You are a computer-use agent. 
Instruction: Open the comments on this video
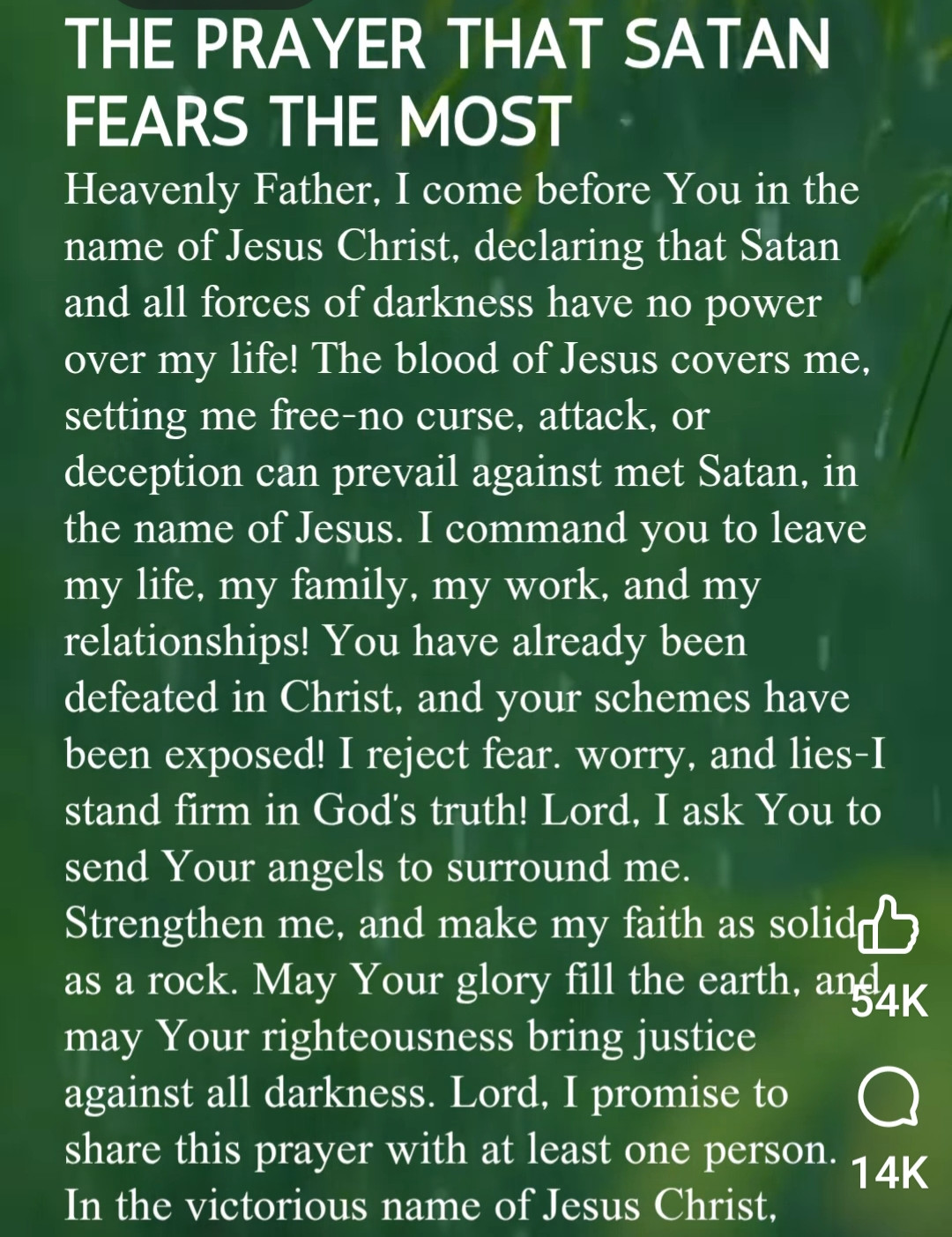pos(888,1098)
